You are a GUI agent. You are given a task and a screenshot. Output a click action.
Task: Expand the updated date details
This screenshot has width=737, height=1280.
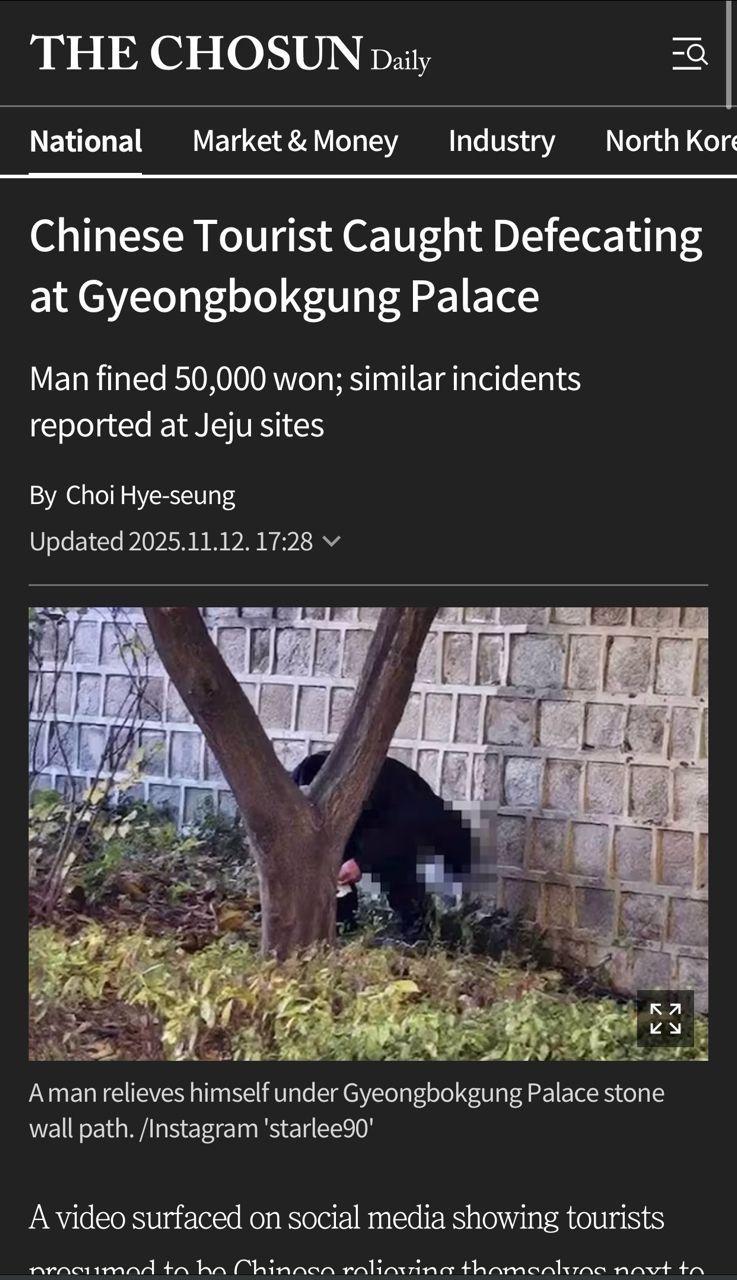(332, 541)
